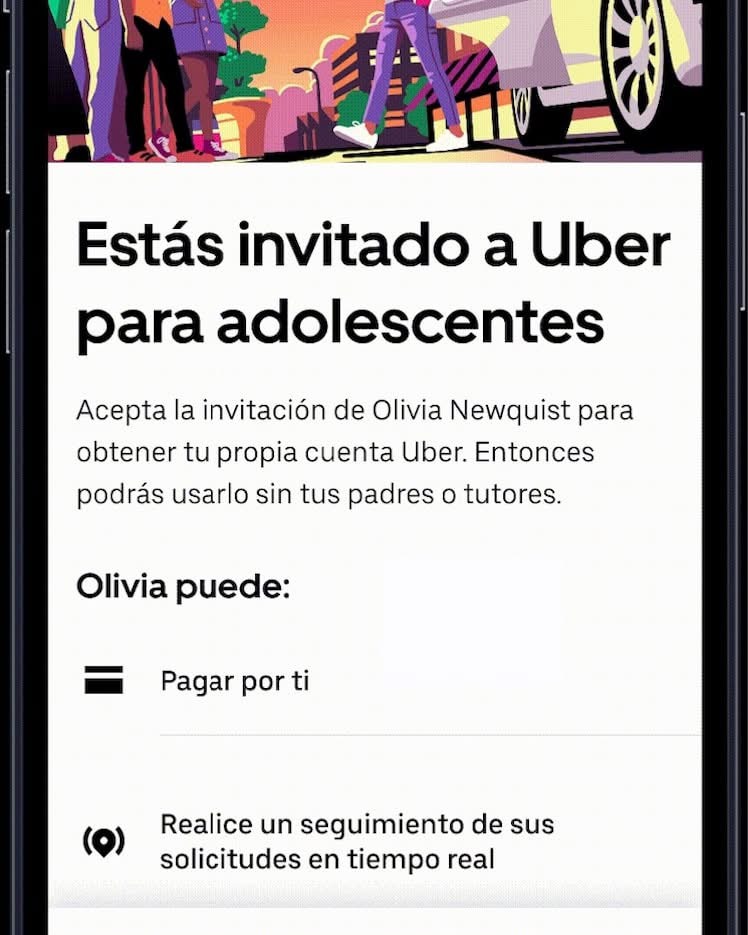Click the payment card icon next to 'Pagar por ti'
The width and height of the screenshot is (748, 935).
[104, 681]
